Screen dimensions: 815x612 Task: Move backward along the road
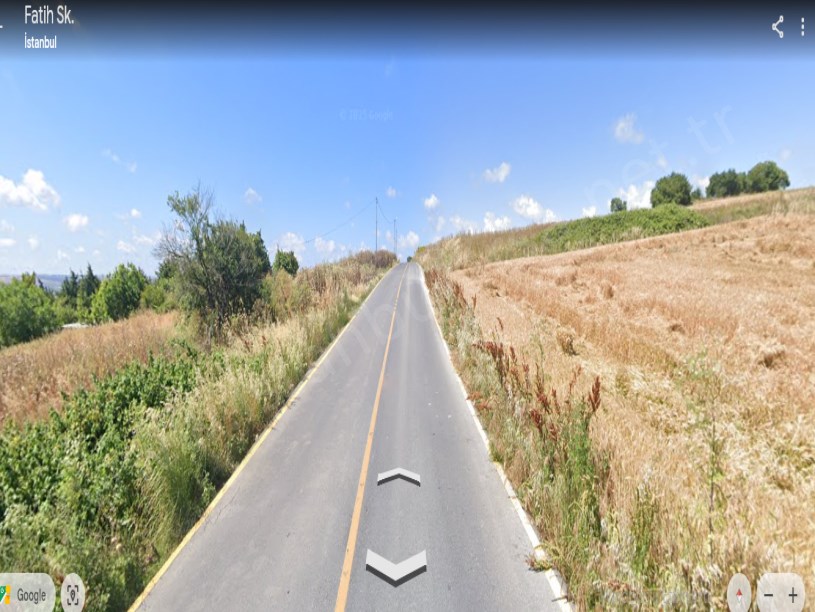tap(396, 566)
